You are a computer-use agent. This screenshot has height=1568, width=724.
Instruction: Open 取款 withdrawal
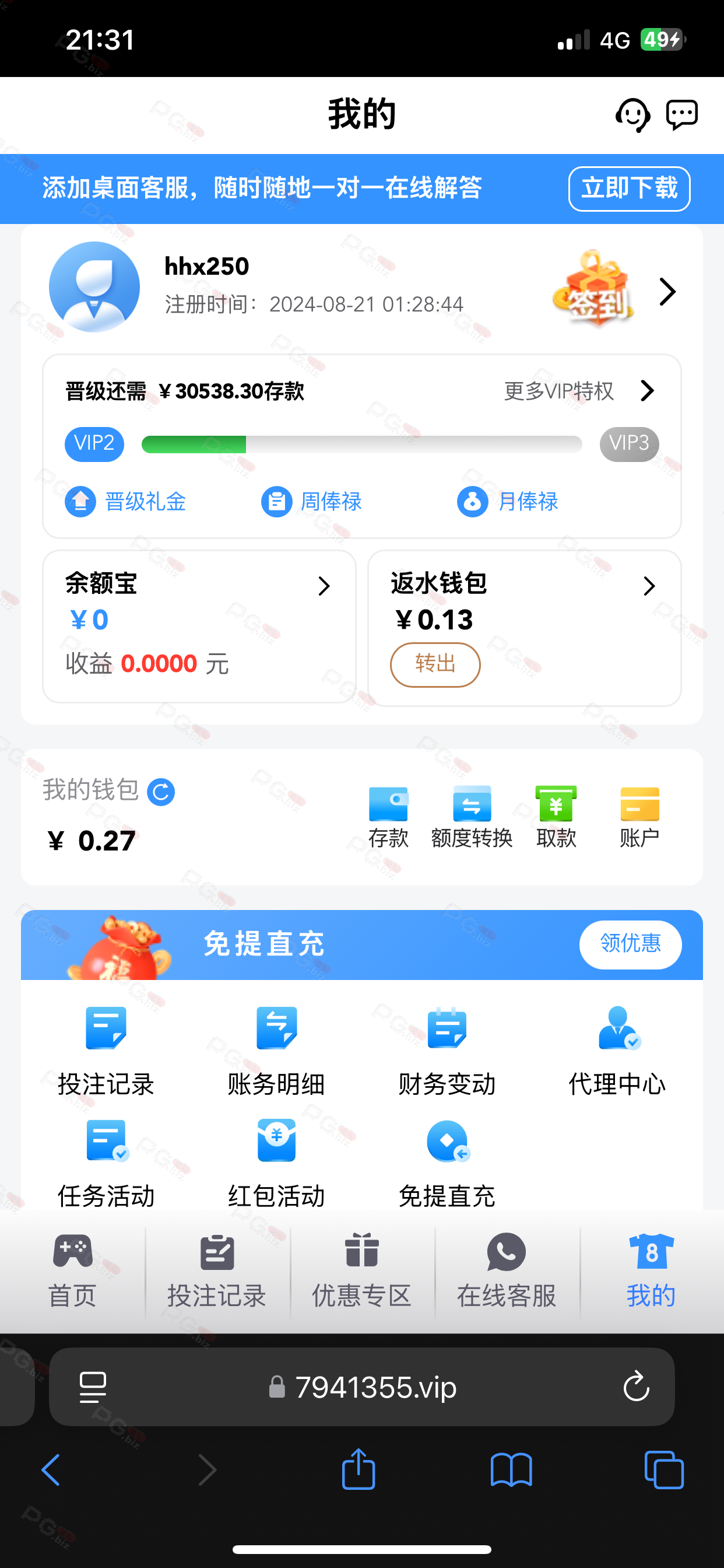click(556, 817)
